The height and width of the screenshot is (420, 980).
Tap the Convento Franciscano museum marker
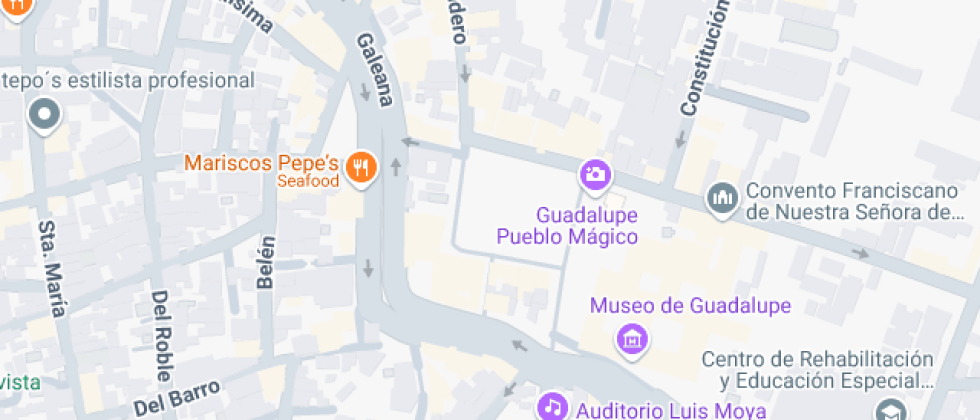point(721,198)
